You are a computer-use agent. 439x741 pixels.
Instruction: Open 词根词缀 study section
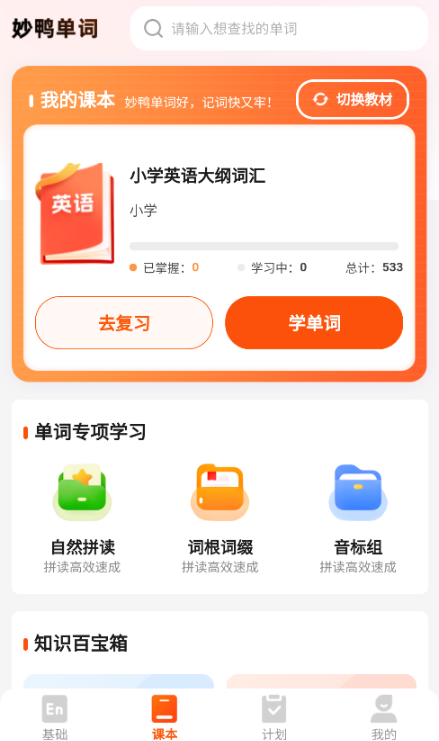pos(220,519)
